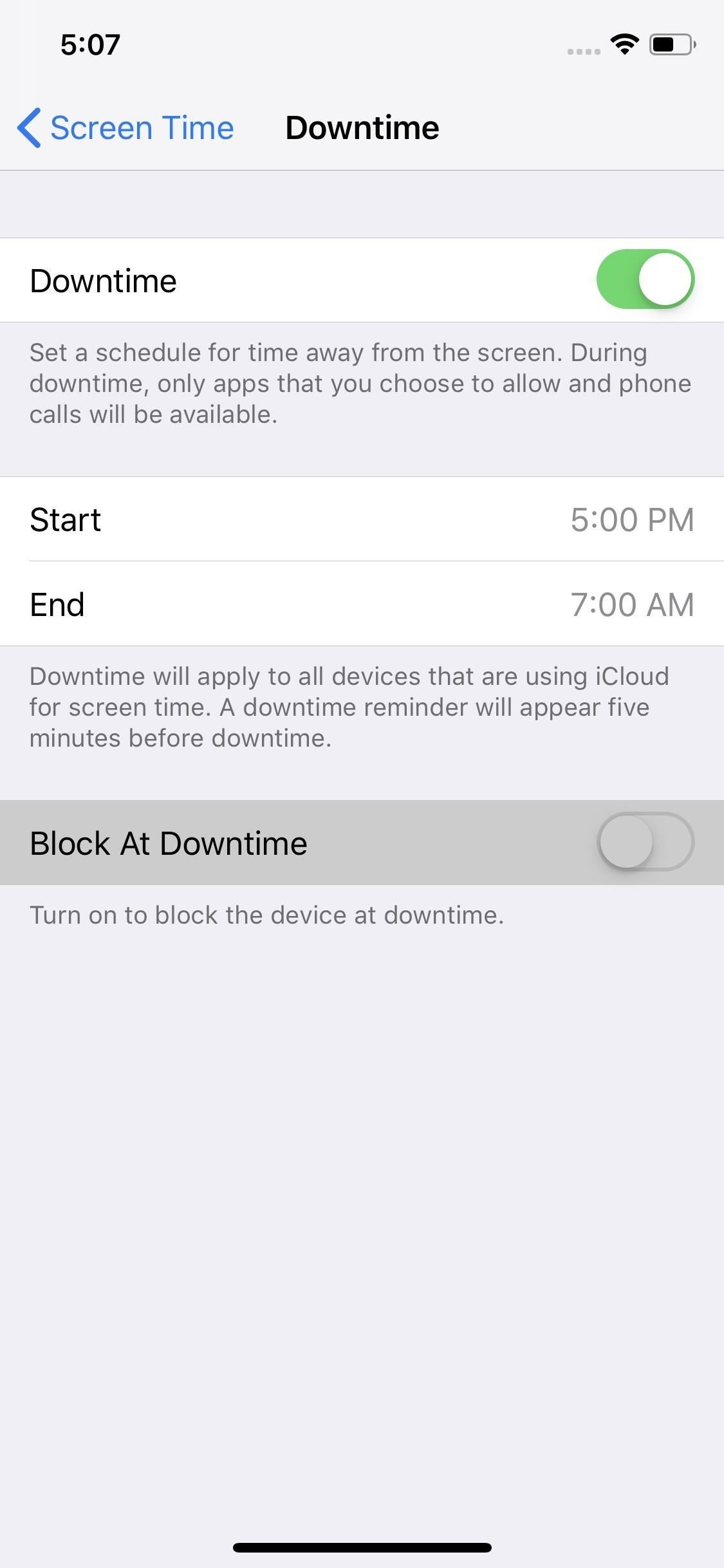Edit the End time of 7:00 AM
This screenshot has width=724, height=1568.
click(631, 604)
